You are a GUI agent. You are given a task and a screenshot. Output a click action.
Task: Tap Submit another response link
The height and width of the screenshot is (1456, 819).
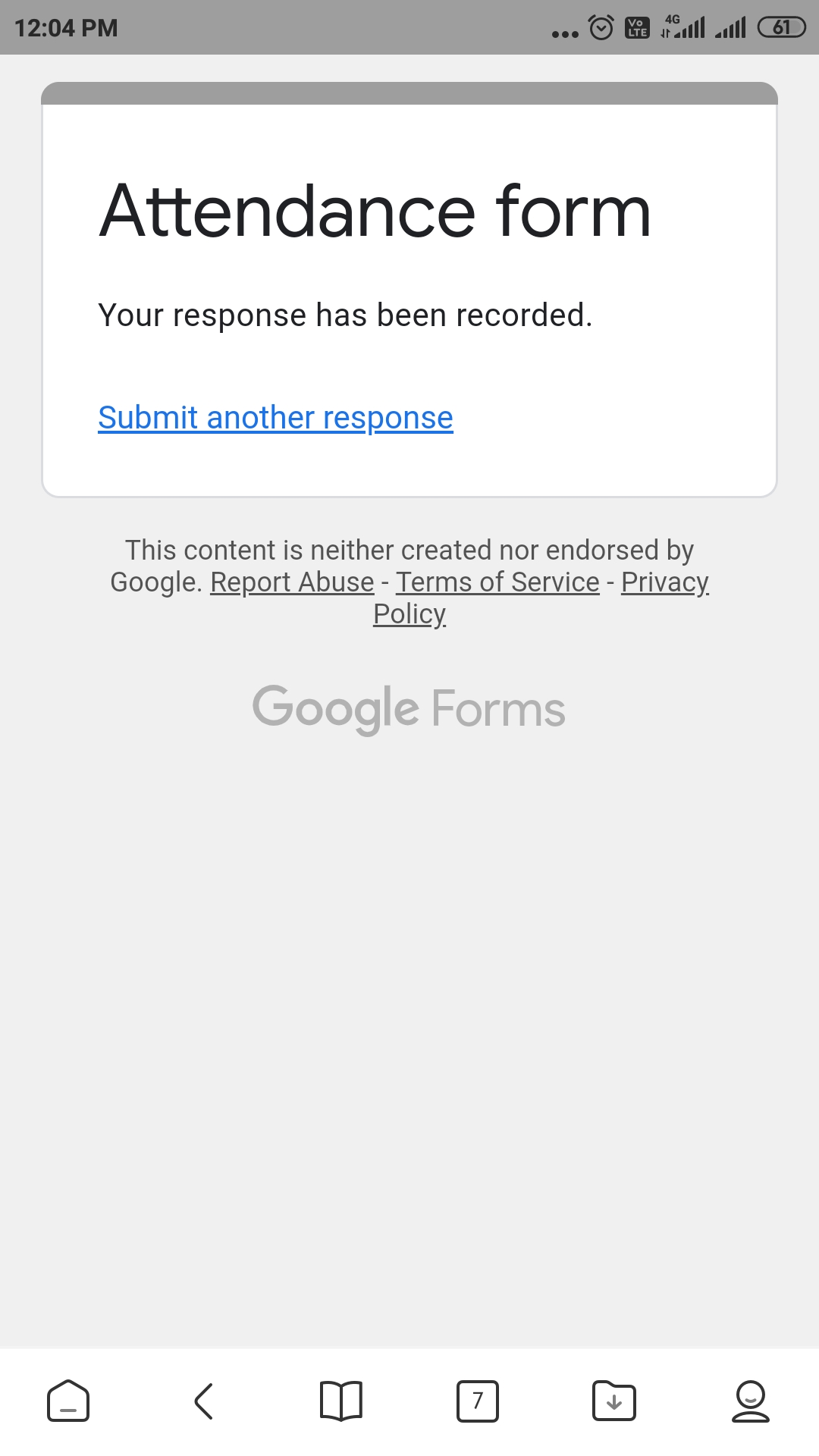click(x=275, y=418)
